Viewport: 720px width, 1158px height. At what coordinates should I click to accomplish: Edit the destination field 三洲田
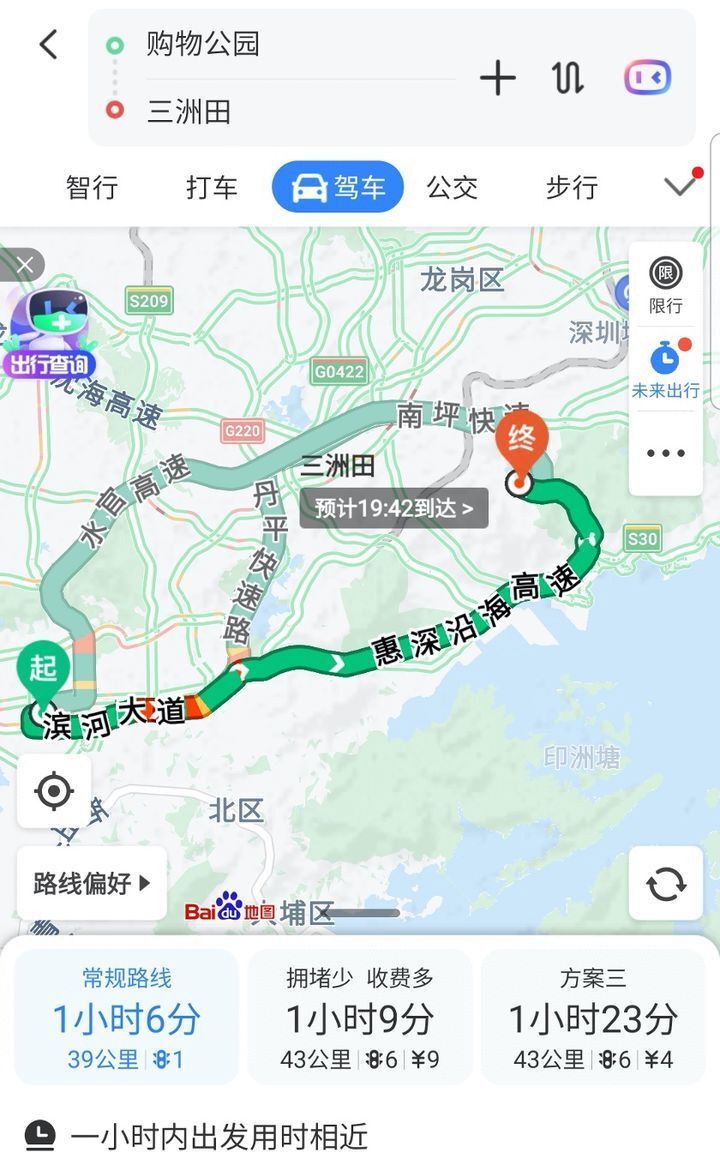click(250, 112)
